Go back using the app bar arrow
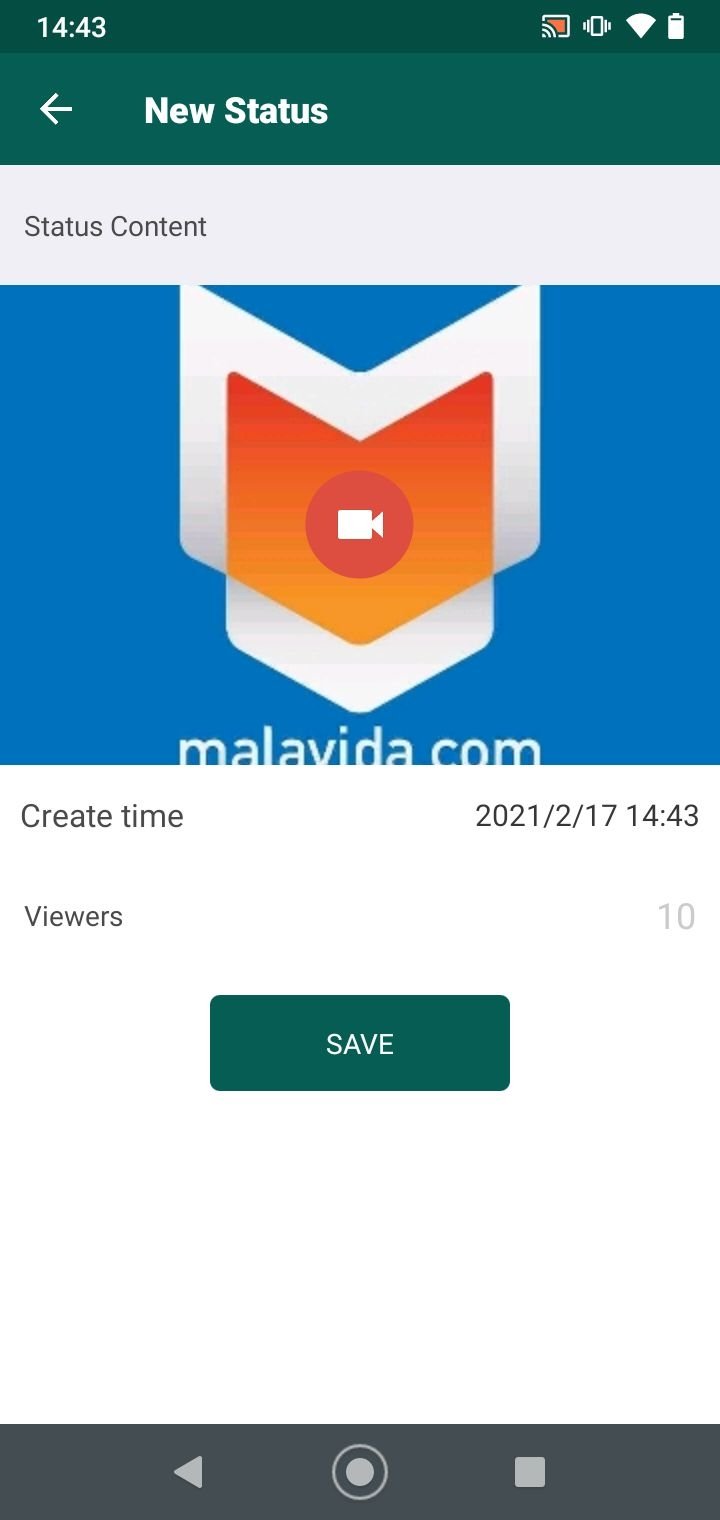 (56, 110)
